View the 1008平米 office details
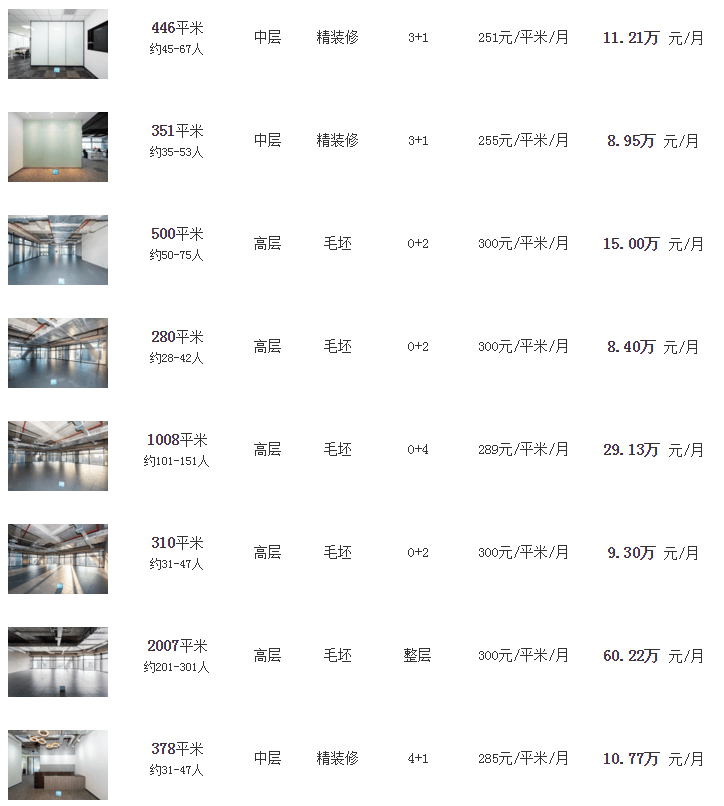Viewport: 724px width, 806px height. (x=177, y=440)
